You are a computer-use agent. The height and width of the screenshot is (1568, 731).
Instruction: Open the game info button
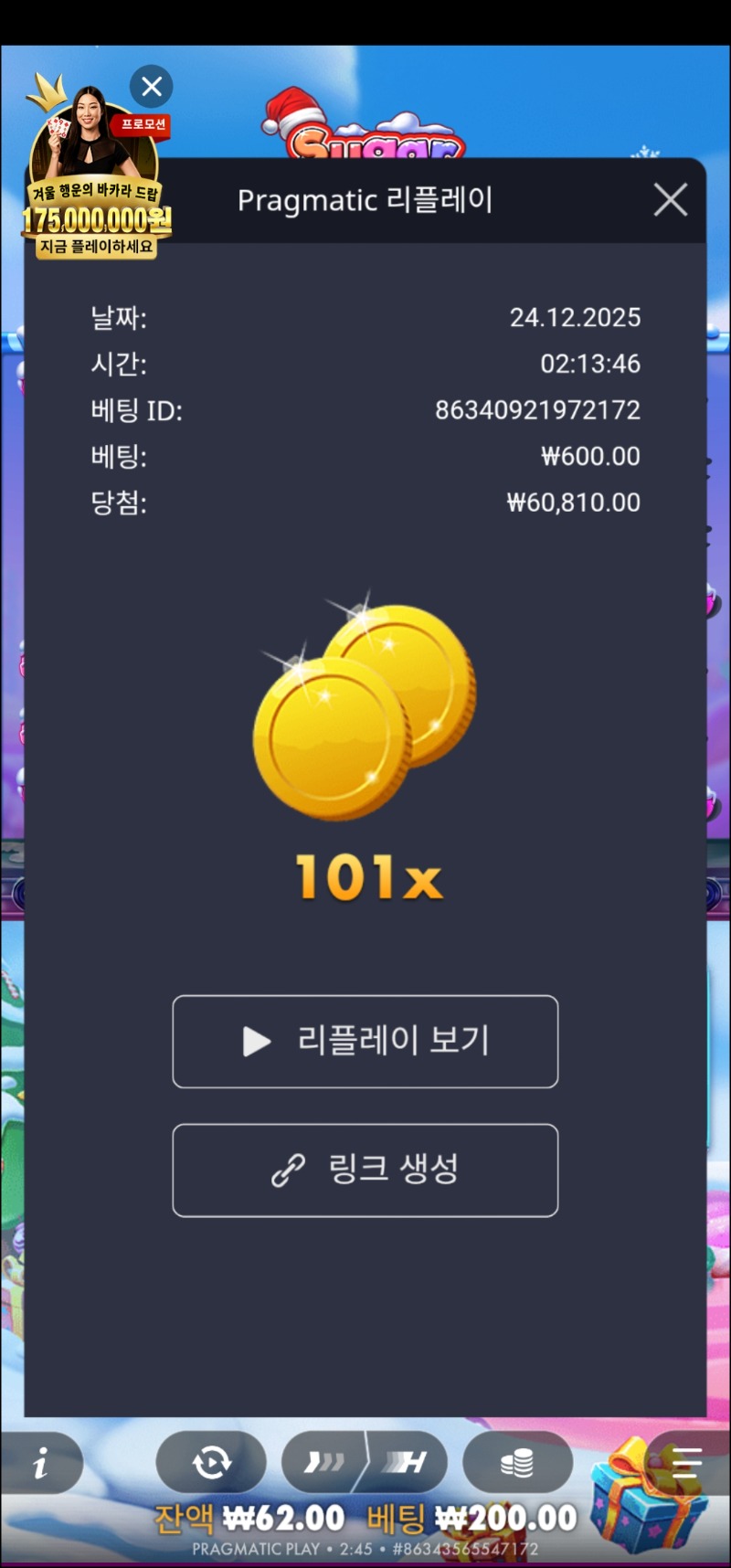coord(41,1464)
